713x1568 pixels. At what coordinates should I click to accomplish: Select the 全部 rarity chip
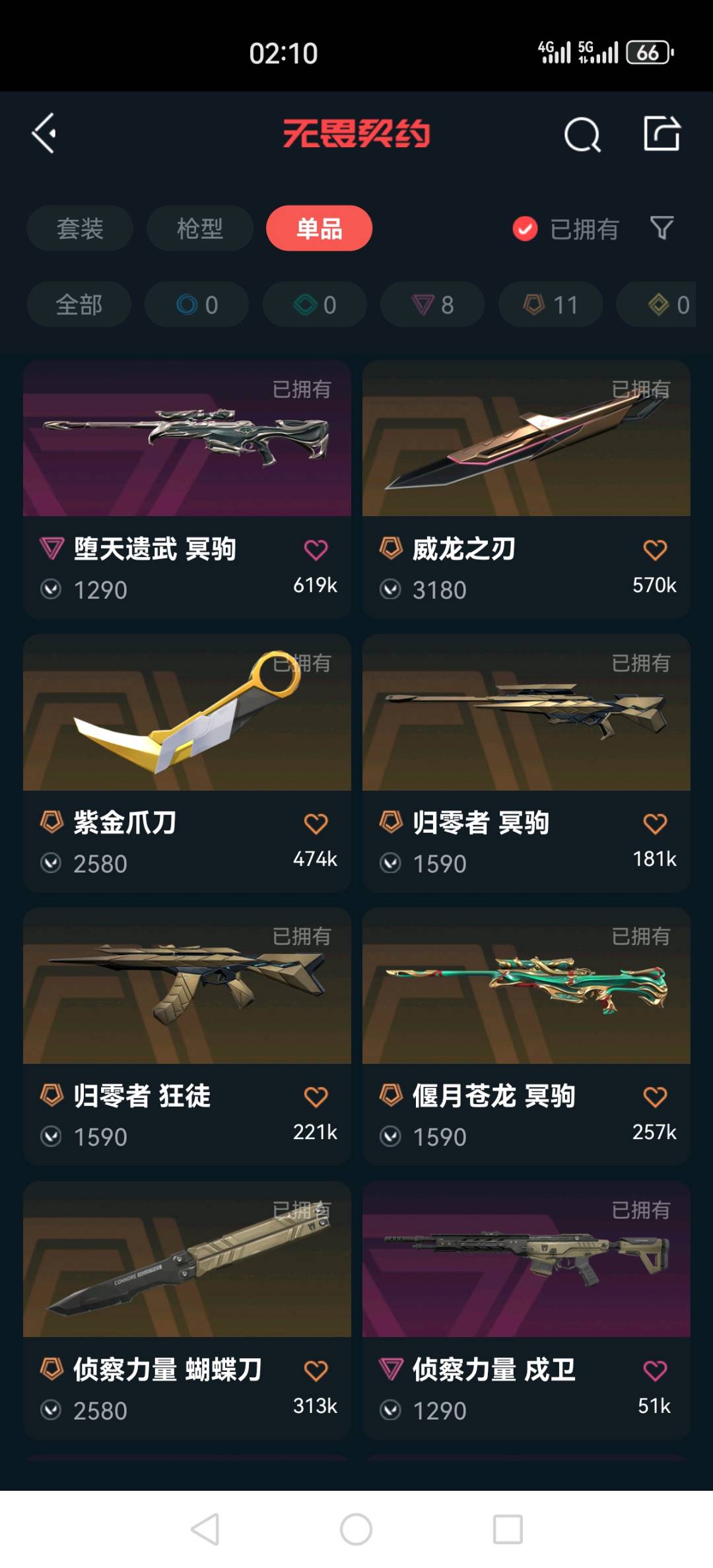click(x=79, y=304)
